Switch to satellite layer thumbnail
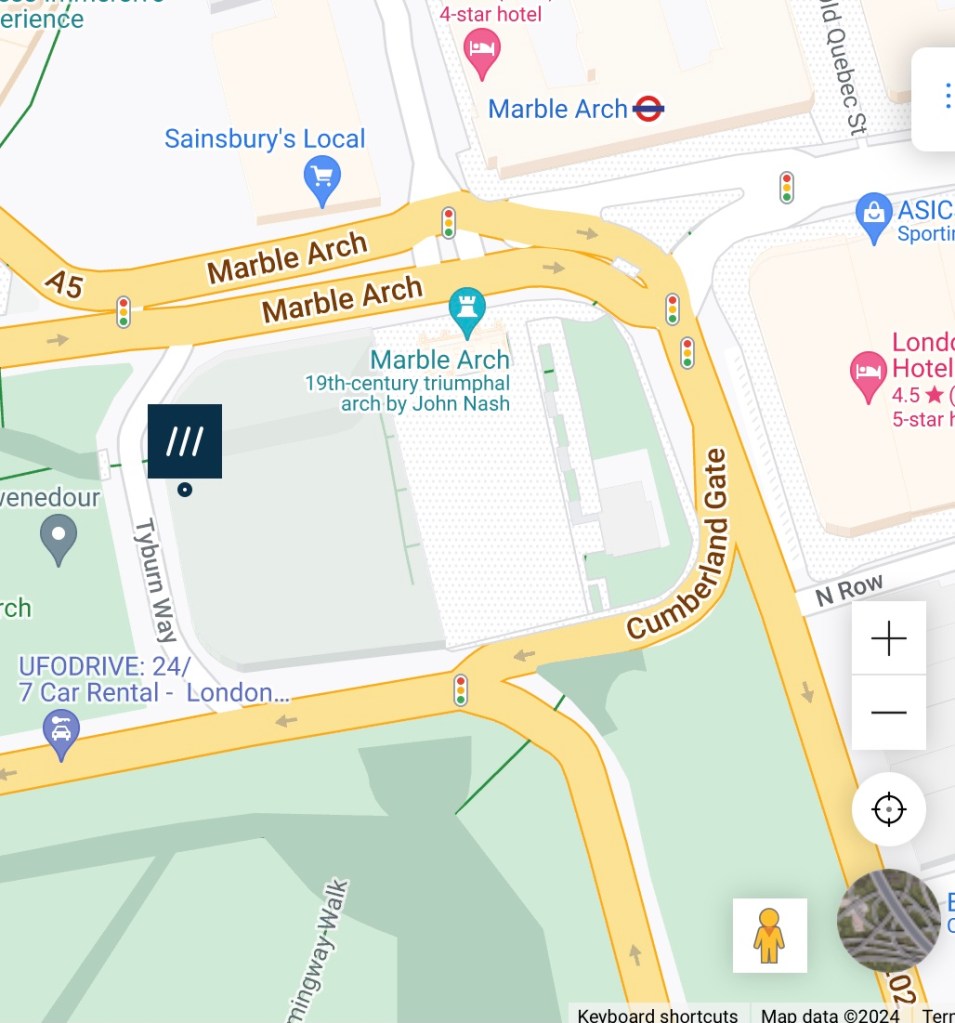This screenshot has height=1023, width=955. [888, 920]
